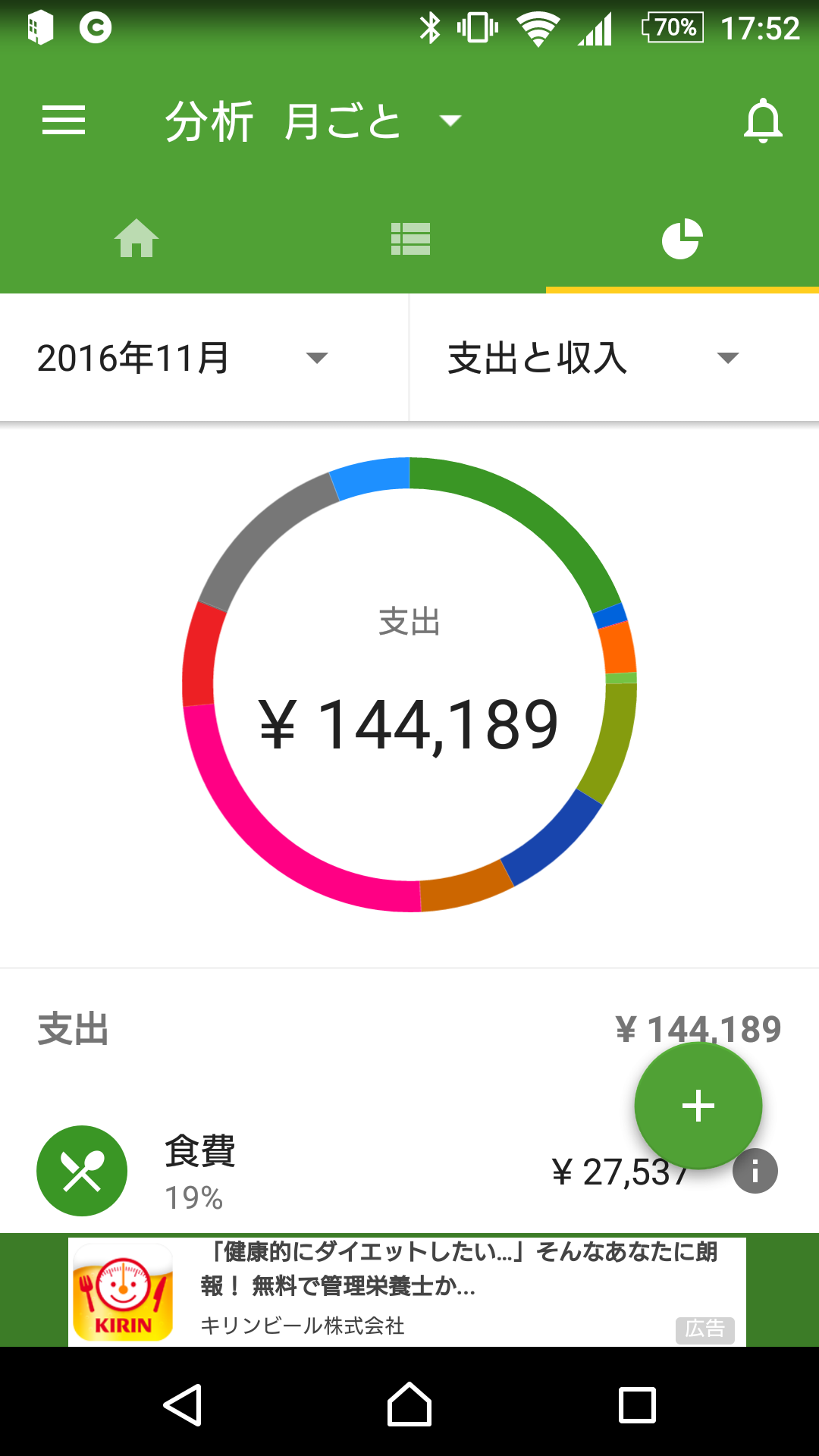This screenshot has width=819, height=1456.
Task: Open the notifications bell
Action: pyautogui.click(x=762, y=121)
